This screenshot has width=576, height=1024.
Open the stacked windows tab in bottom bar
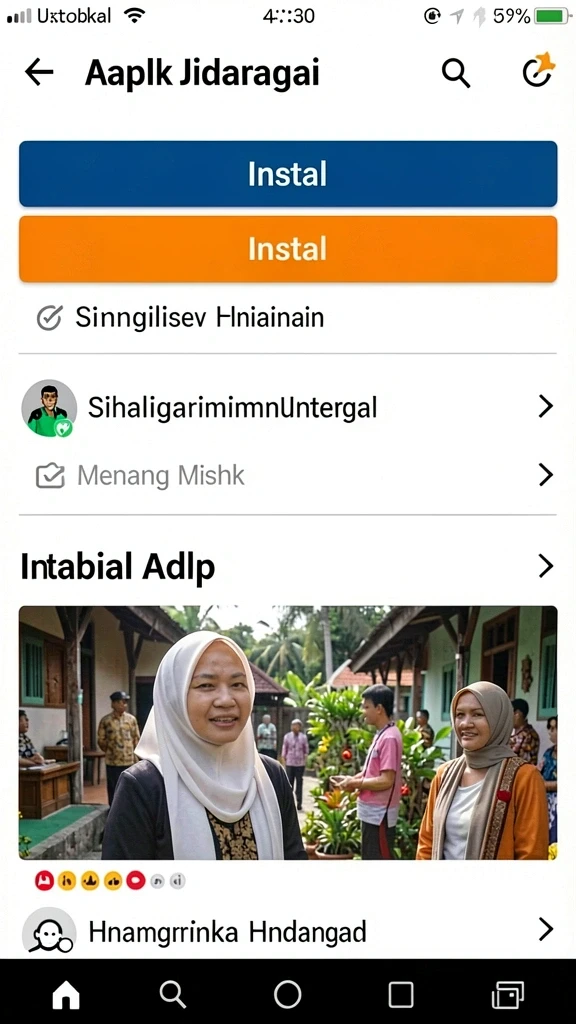(507, 995)
